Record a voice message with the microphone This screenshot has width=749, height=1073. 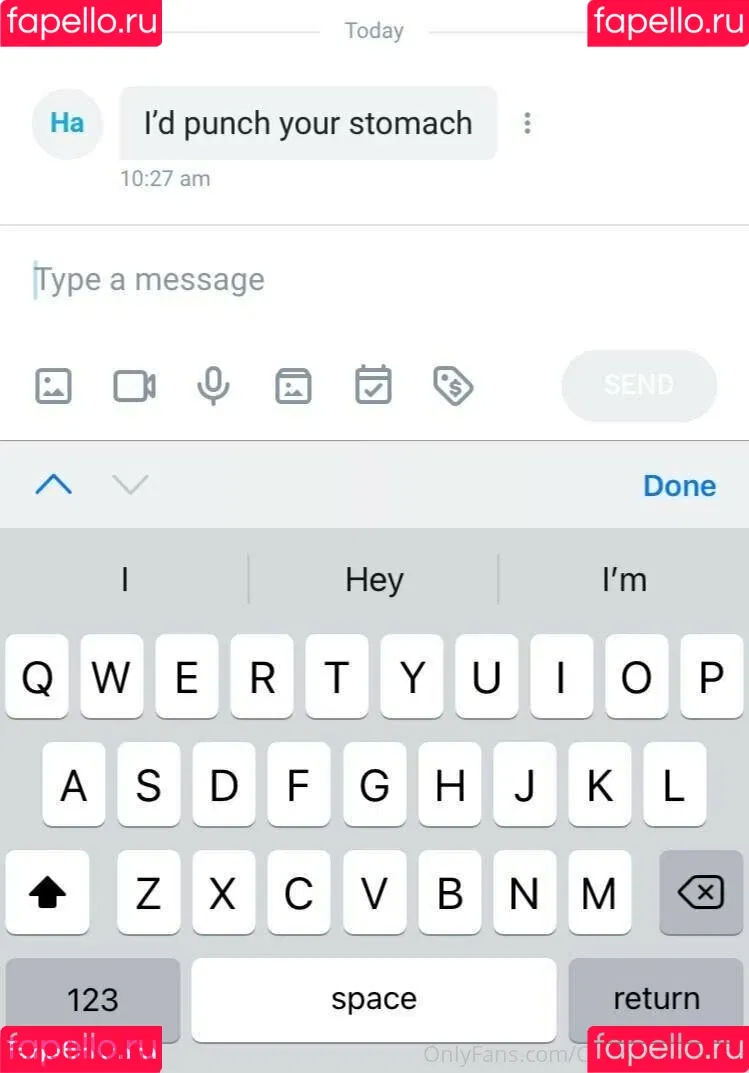coord(213,385)
